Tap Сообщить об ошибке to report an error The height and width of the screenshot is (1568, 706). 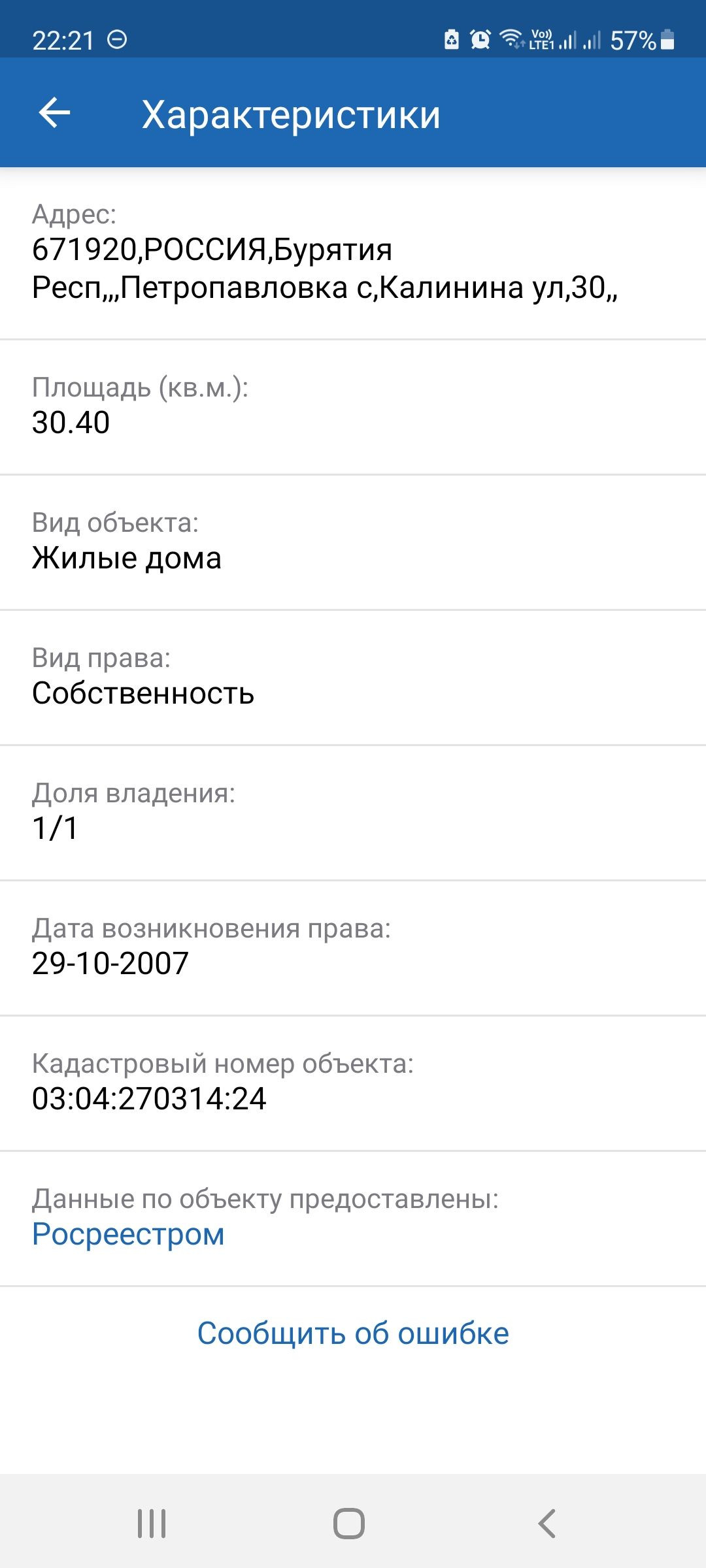coord(353,1333)
